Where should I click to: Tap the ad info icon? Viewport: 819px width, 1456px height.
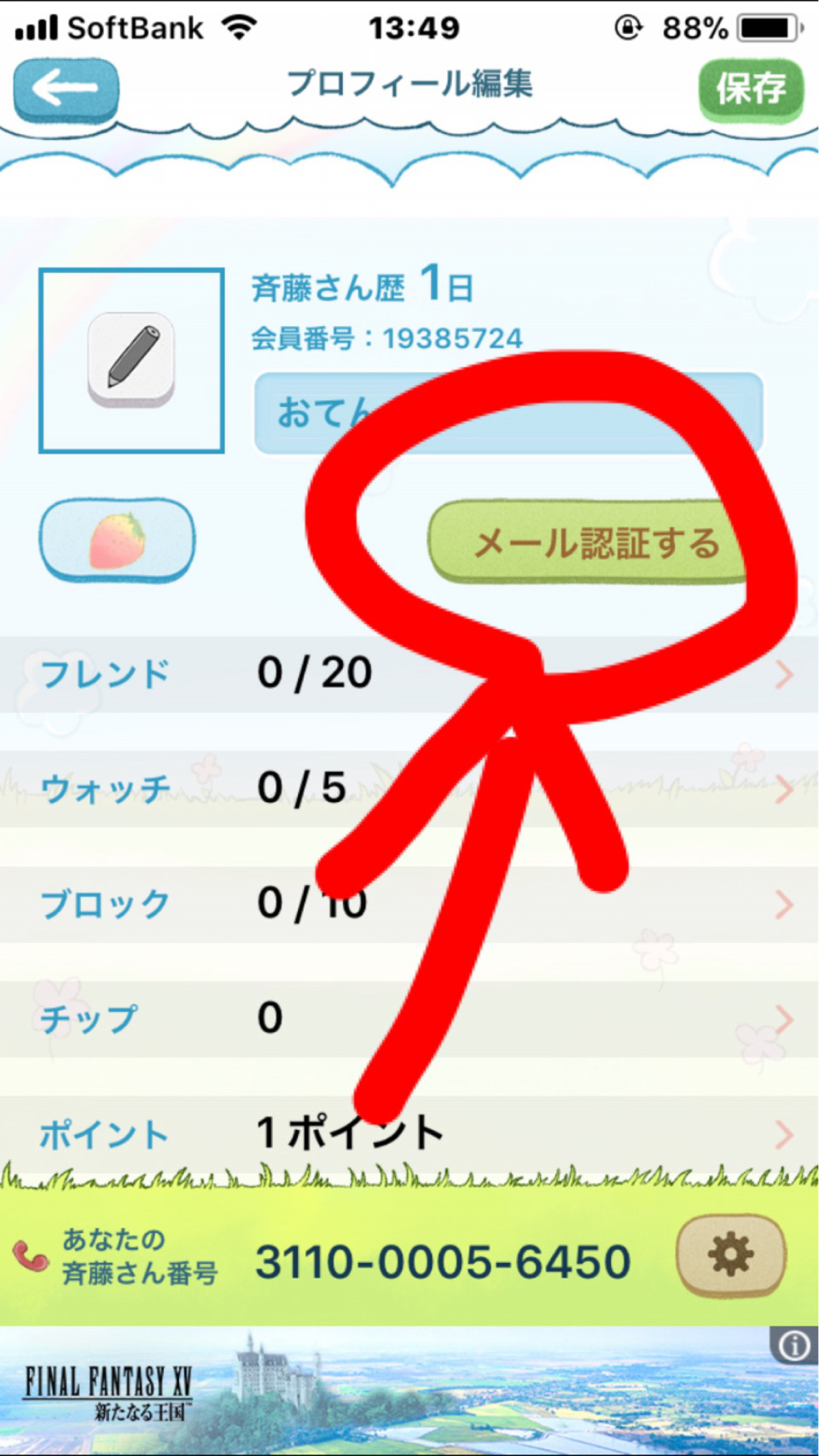pyautogui.click(x=794, y=1346)
